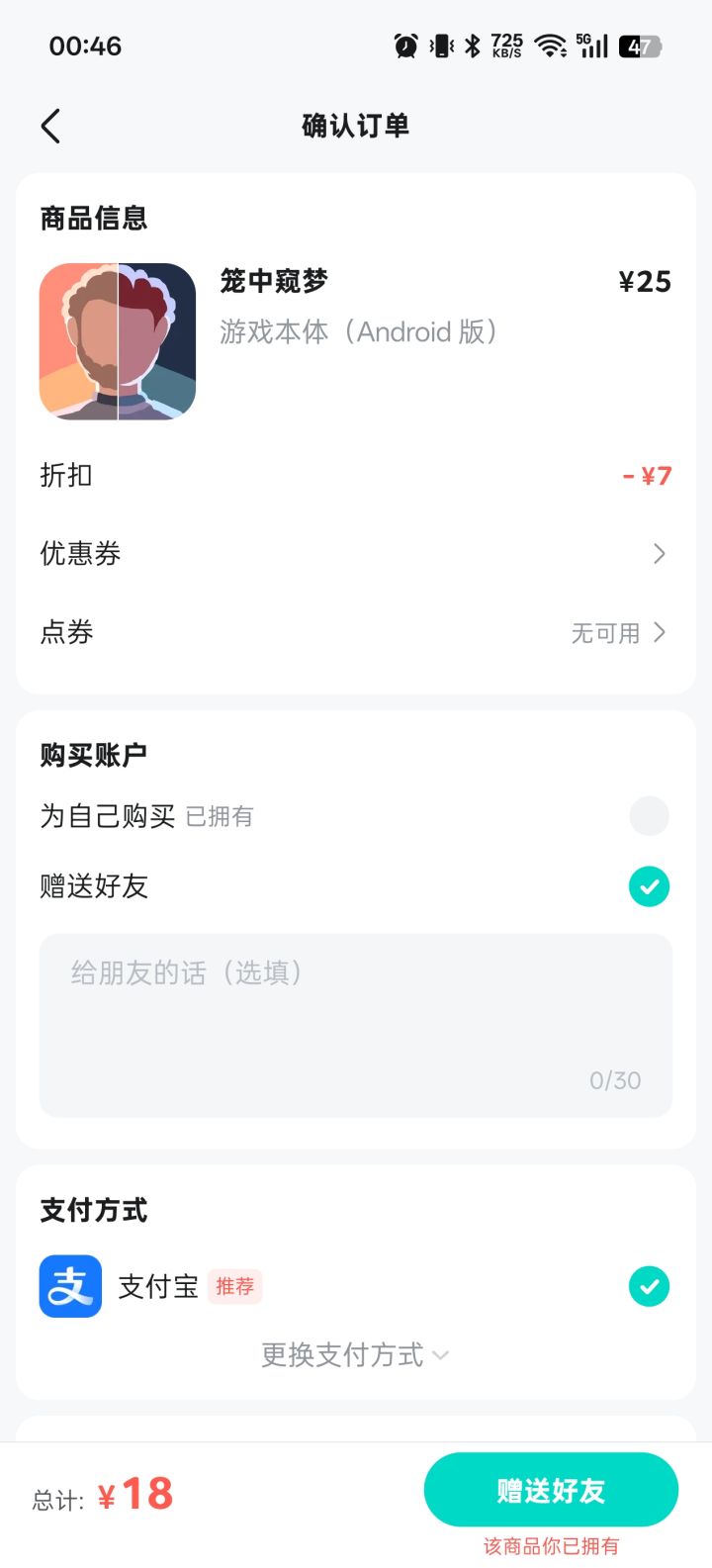The image size is (712, 1568).
Task: Toggle the Alipay payment checkmark
Action: coord(649,1286)
